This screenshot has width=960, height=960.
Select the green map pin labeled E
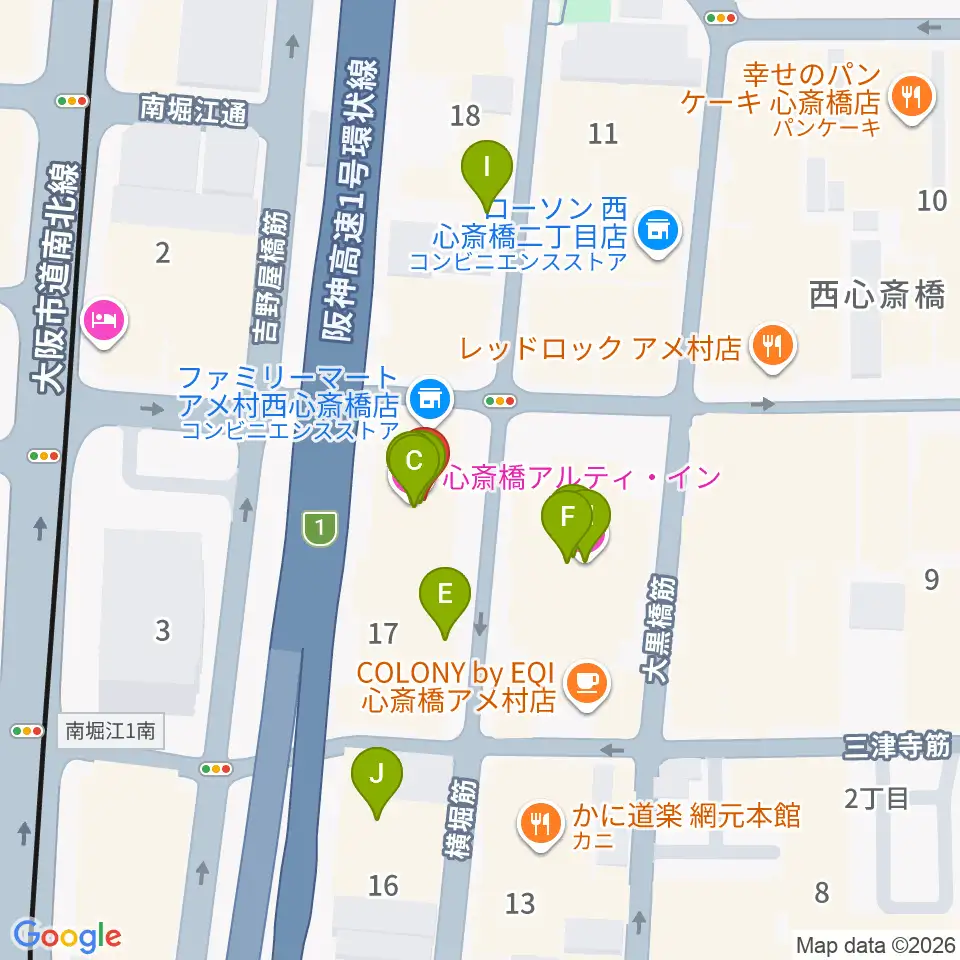(x=445, y=601)
